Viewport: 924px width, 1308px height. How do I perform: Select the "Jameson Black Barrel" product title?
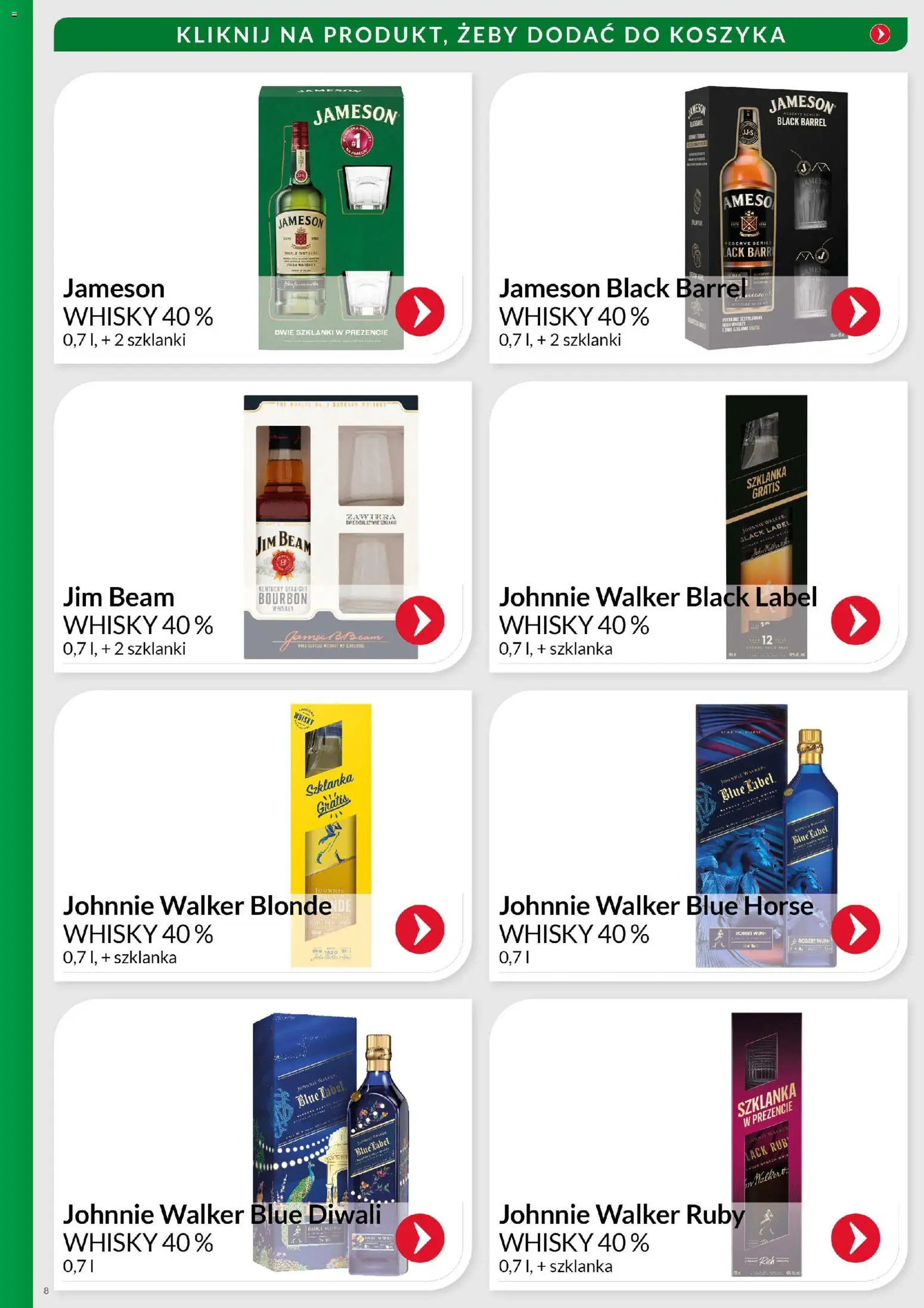point(621,289)
